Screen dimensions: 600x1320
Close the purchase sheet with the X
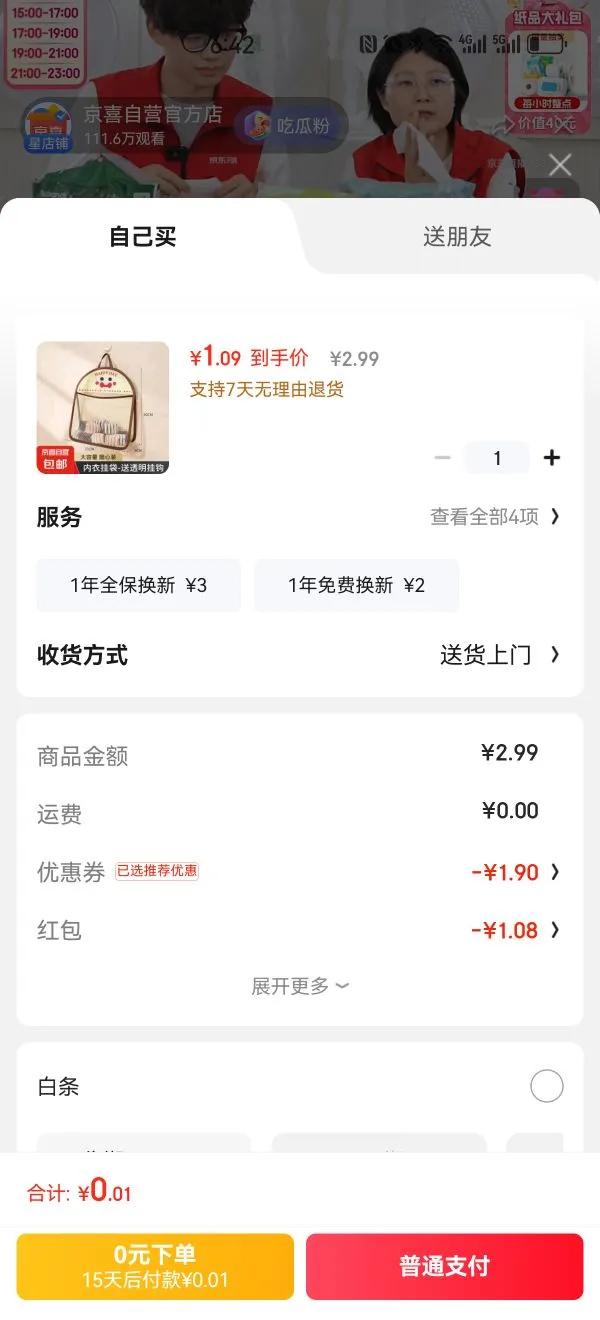coord(560,165)
